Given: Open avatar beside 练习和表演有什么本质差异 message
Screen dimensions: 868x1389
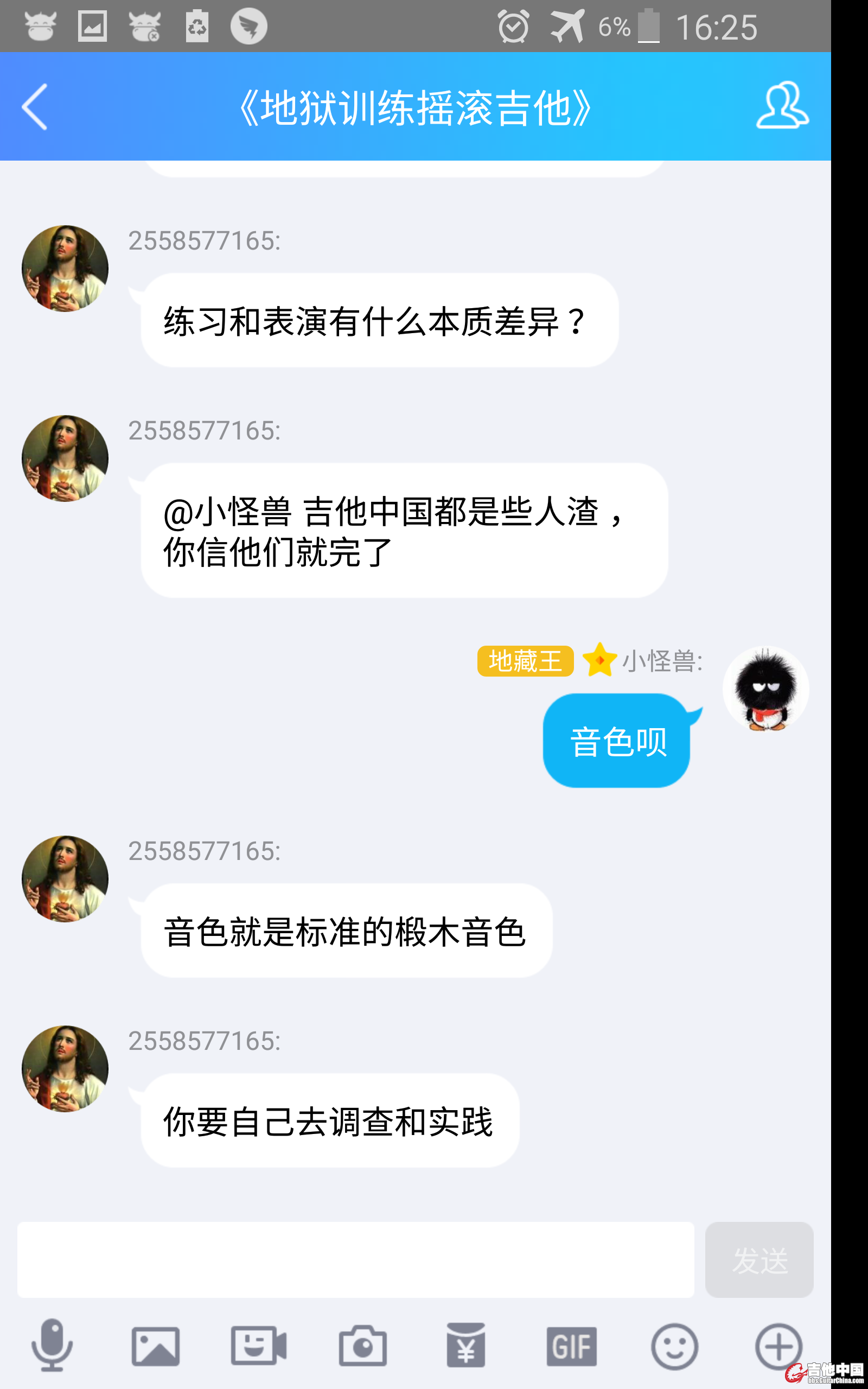Looking at the screenshot, I should pyautogui.click(x=65, y=269).
